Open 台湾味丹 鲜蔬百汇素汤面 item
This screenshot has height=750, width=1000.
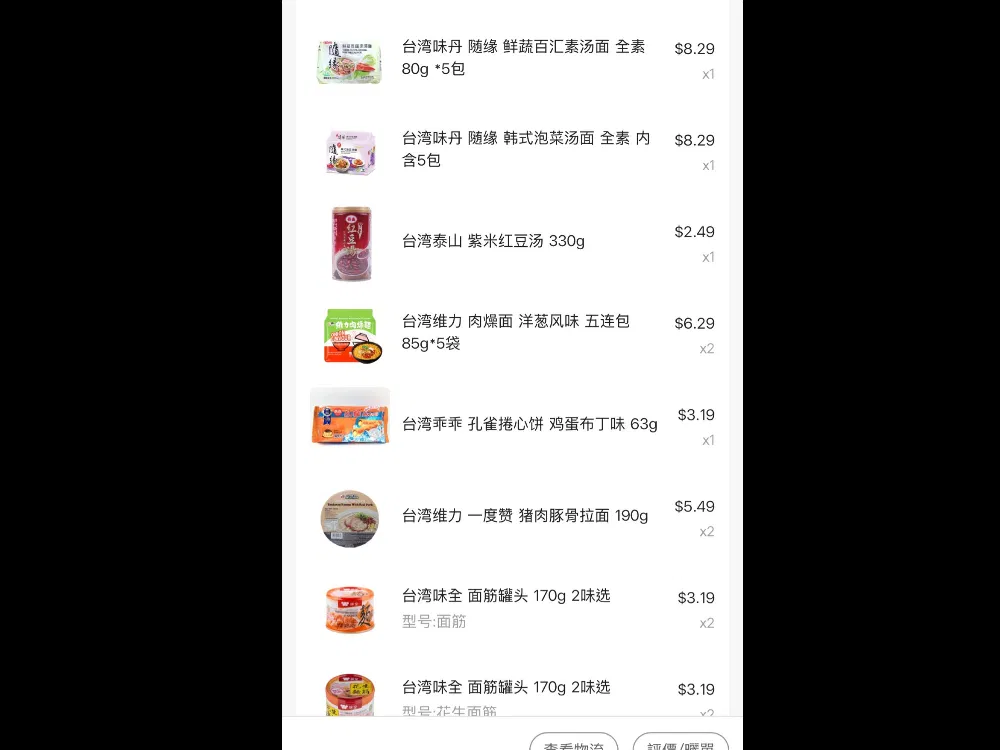point(523,58)
